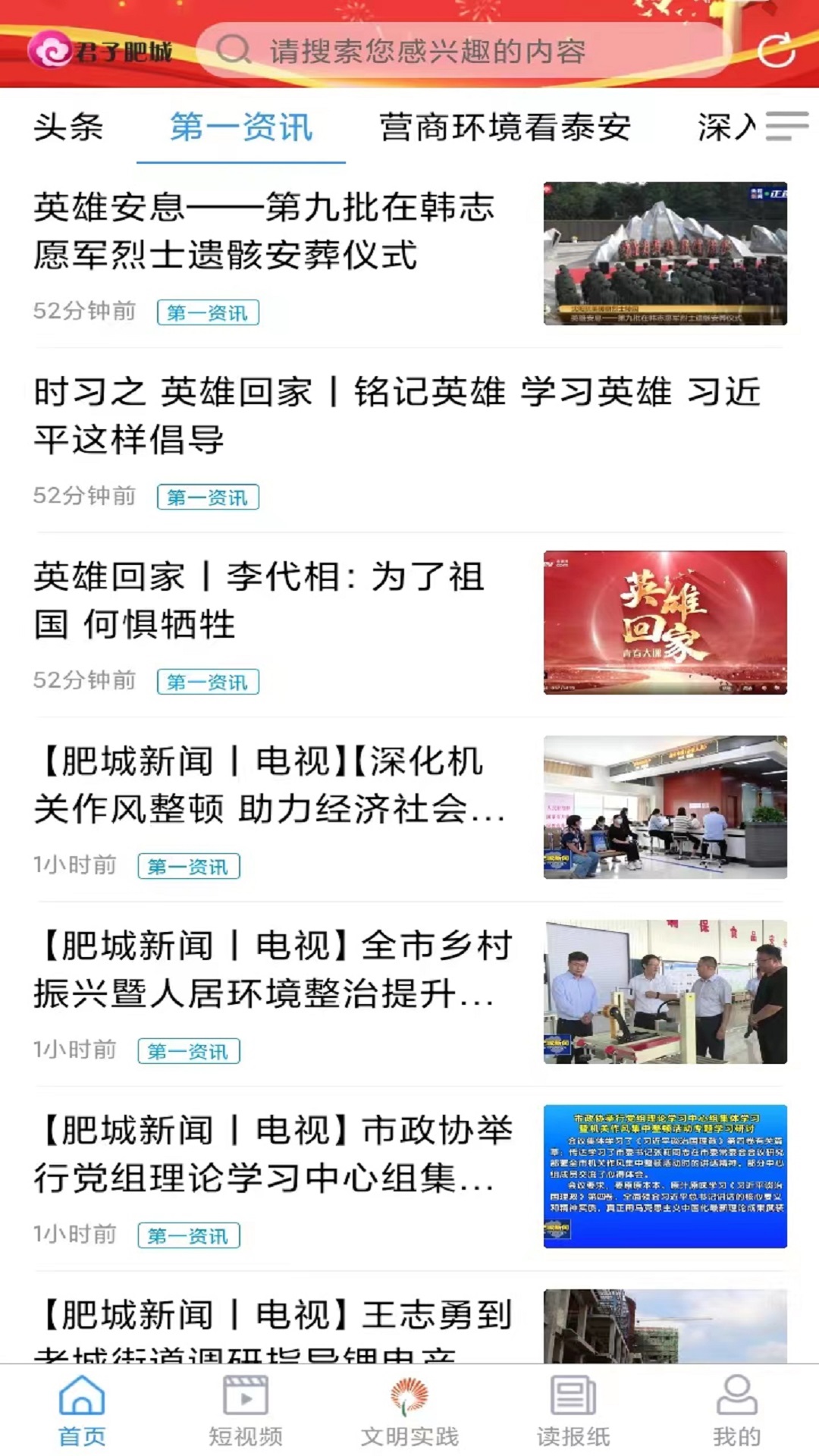Image resolution: width=819 pixels, height=1456 pixels.
Task: Select the 营商环境看泰安 tab
Action: tap(505, 127)
